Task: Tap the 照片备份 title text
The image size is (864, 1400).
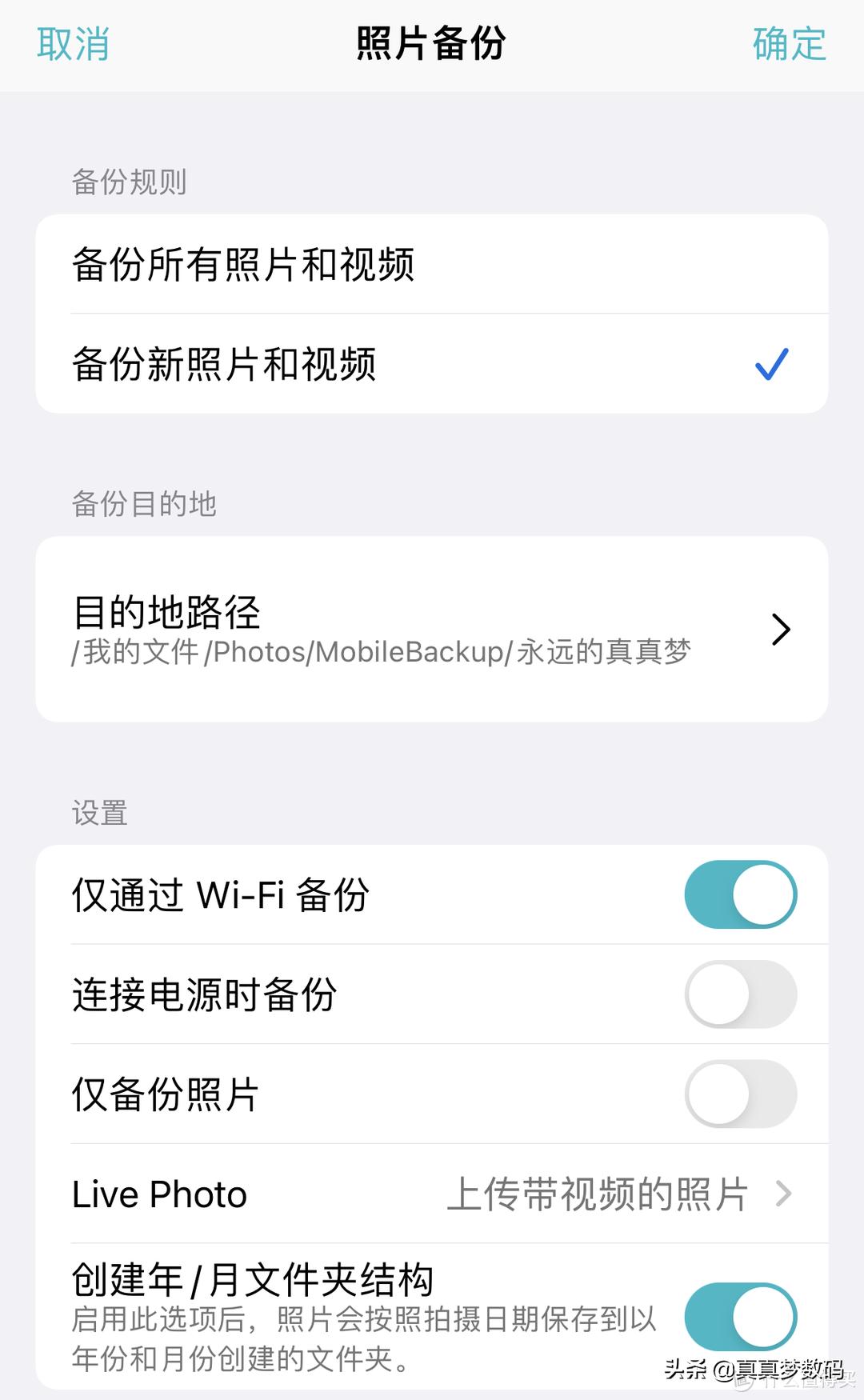Action: [x=432, y=46]
